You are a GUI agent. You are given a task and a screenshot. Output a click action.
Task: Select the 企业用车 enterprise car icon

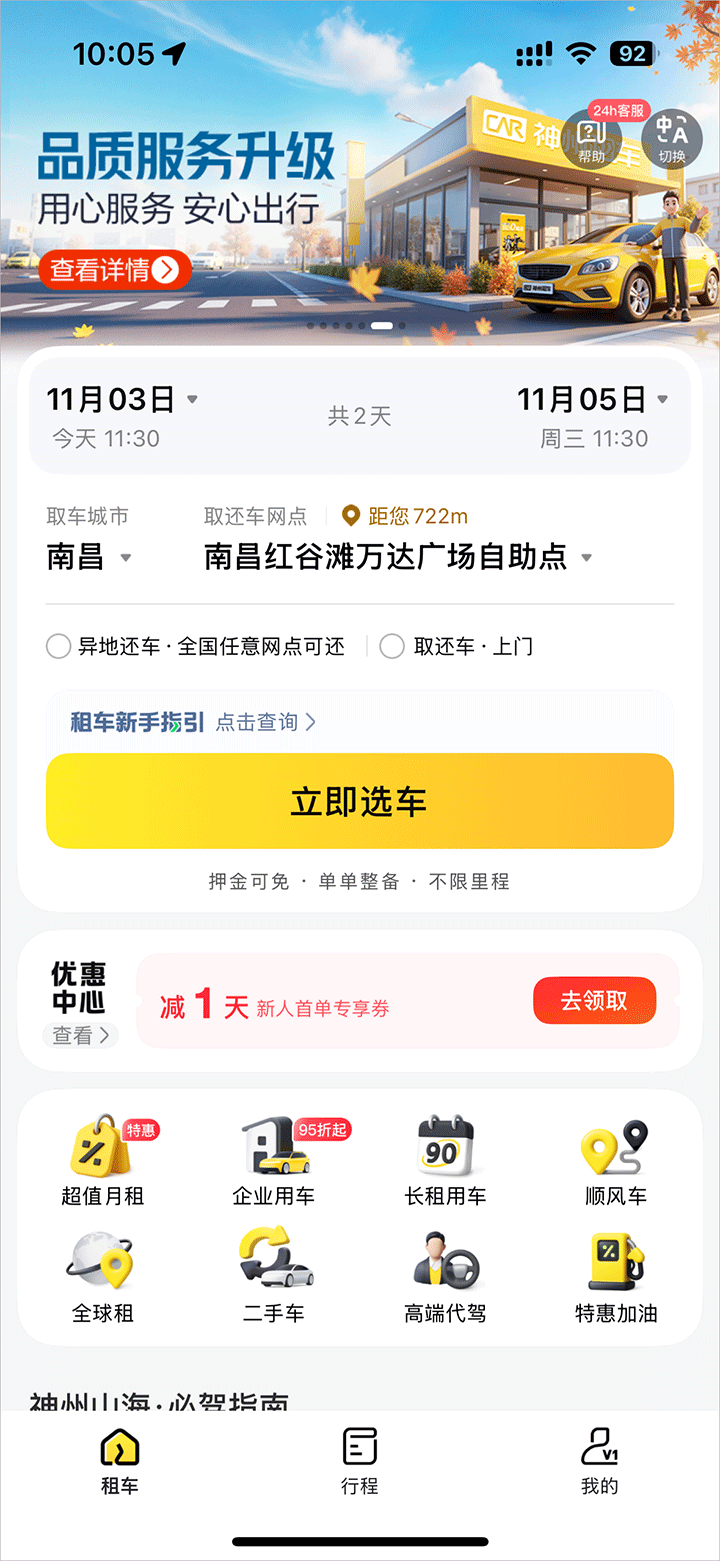click(274, 1157)
